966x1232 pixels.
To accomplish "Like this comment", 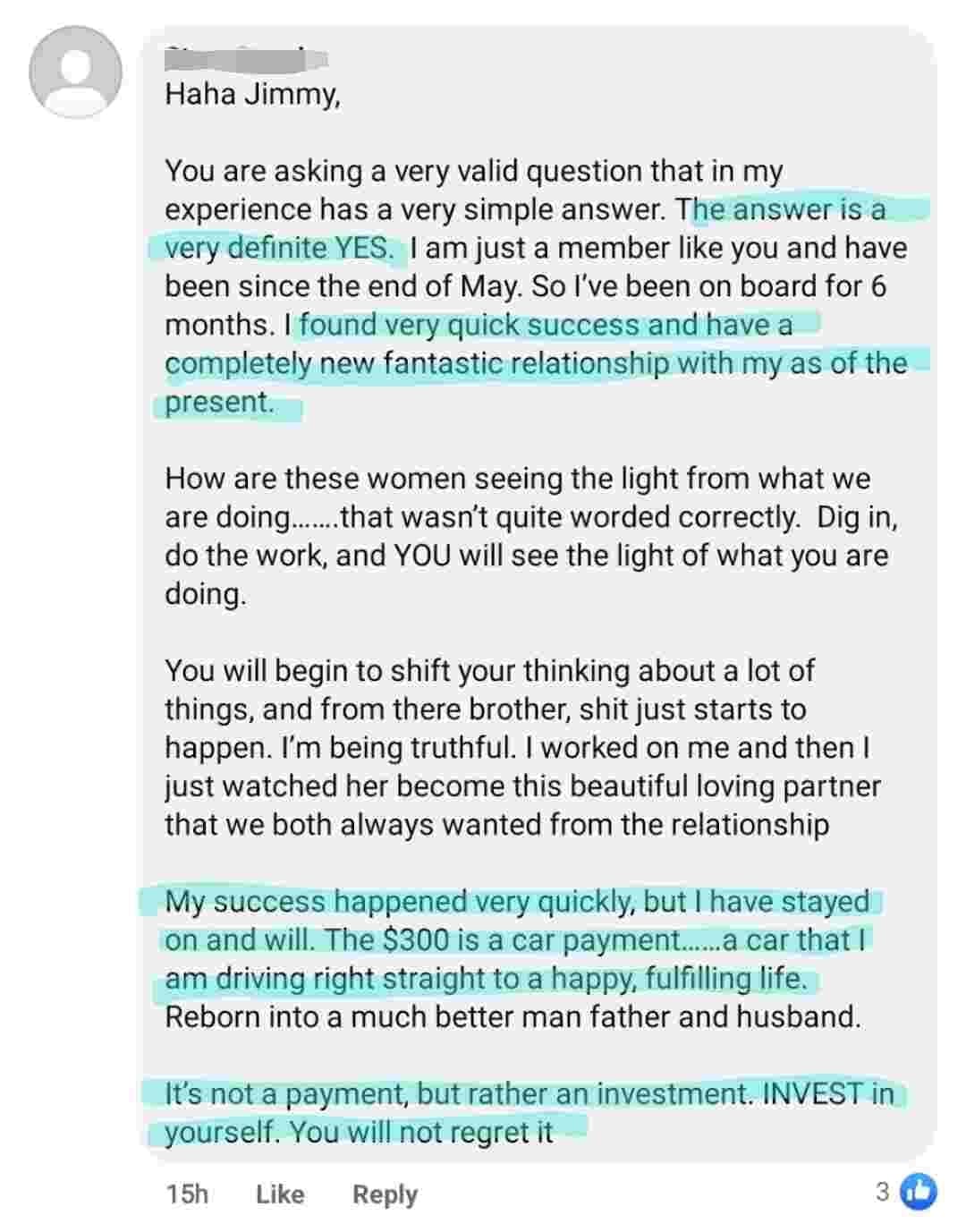I will [x=279, y=1194].
